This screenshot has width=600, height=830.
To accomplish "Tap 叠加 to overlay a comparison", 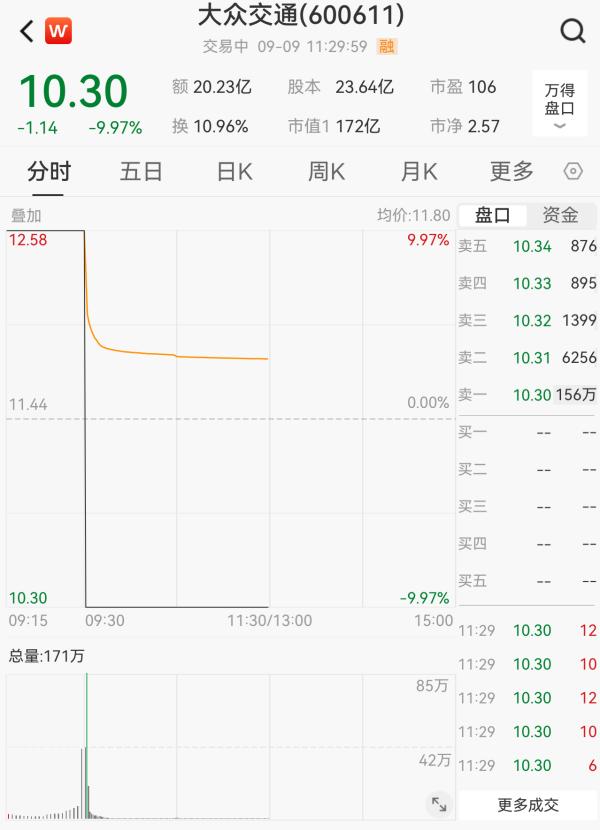I will (x=26, y=215).
